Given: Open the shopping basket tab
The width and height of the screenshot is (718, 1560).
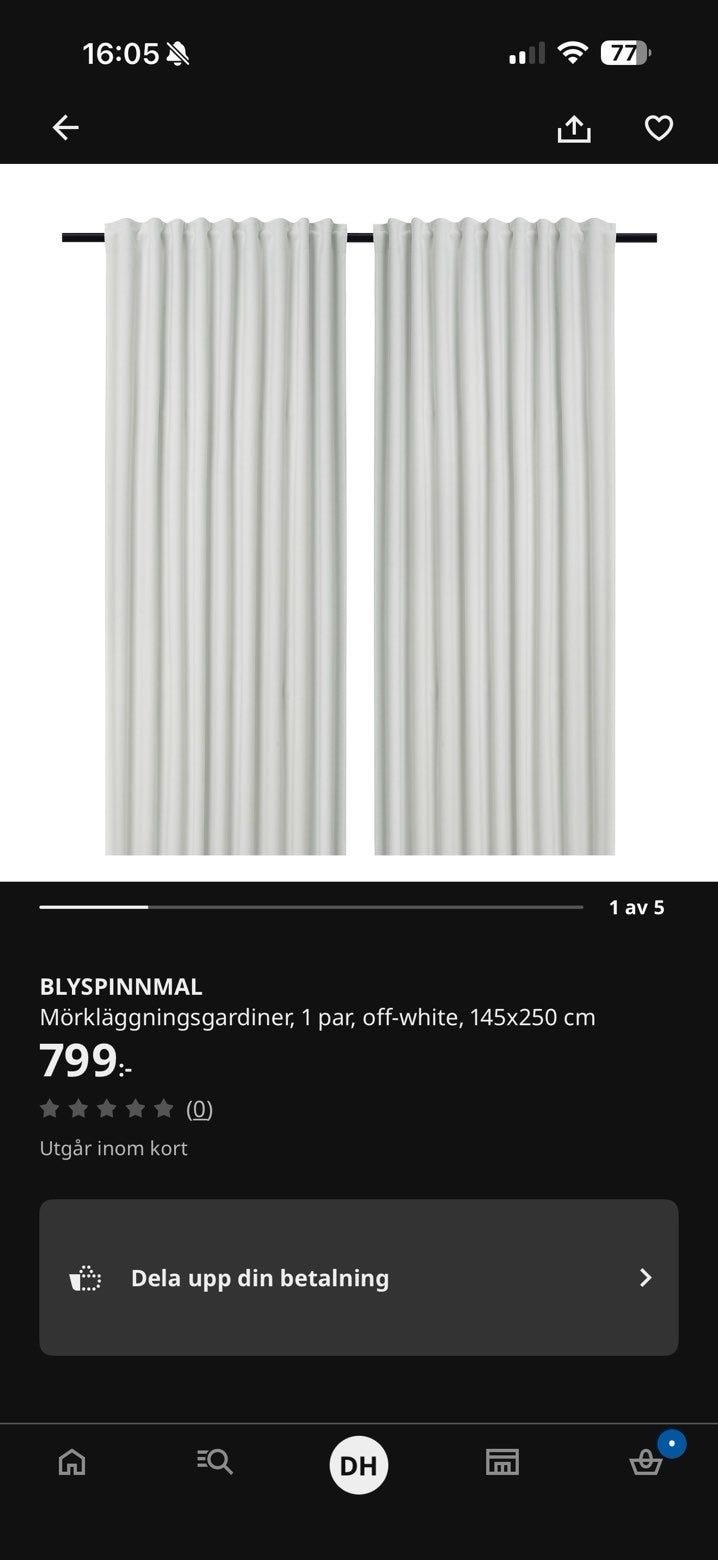Looking at the screenshot, I should 646,1463.
